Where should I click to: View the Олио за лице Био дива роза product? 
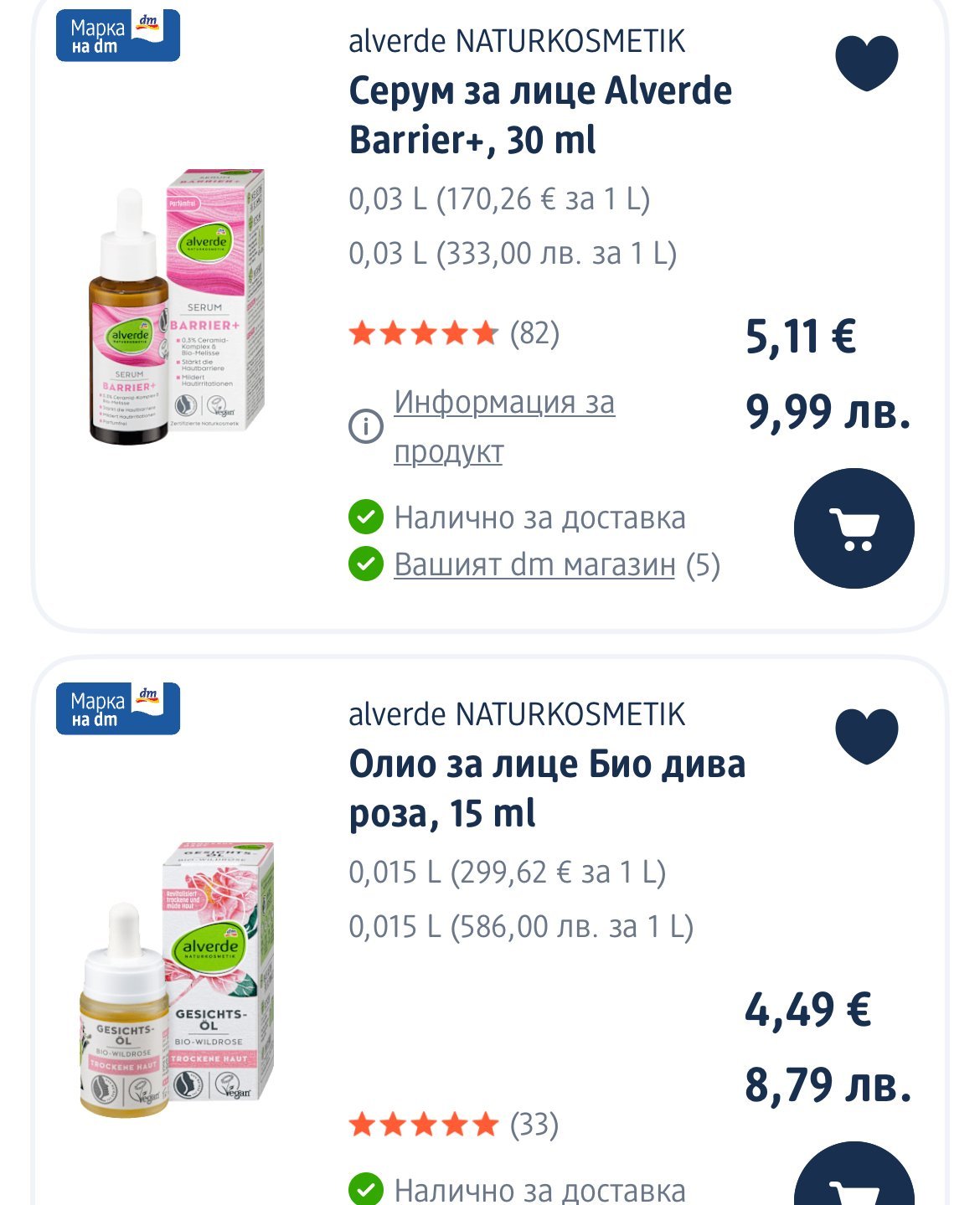click(x=546, y=788)
